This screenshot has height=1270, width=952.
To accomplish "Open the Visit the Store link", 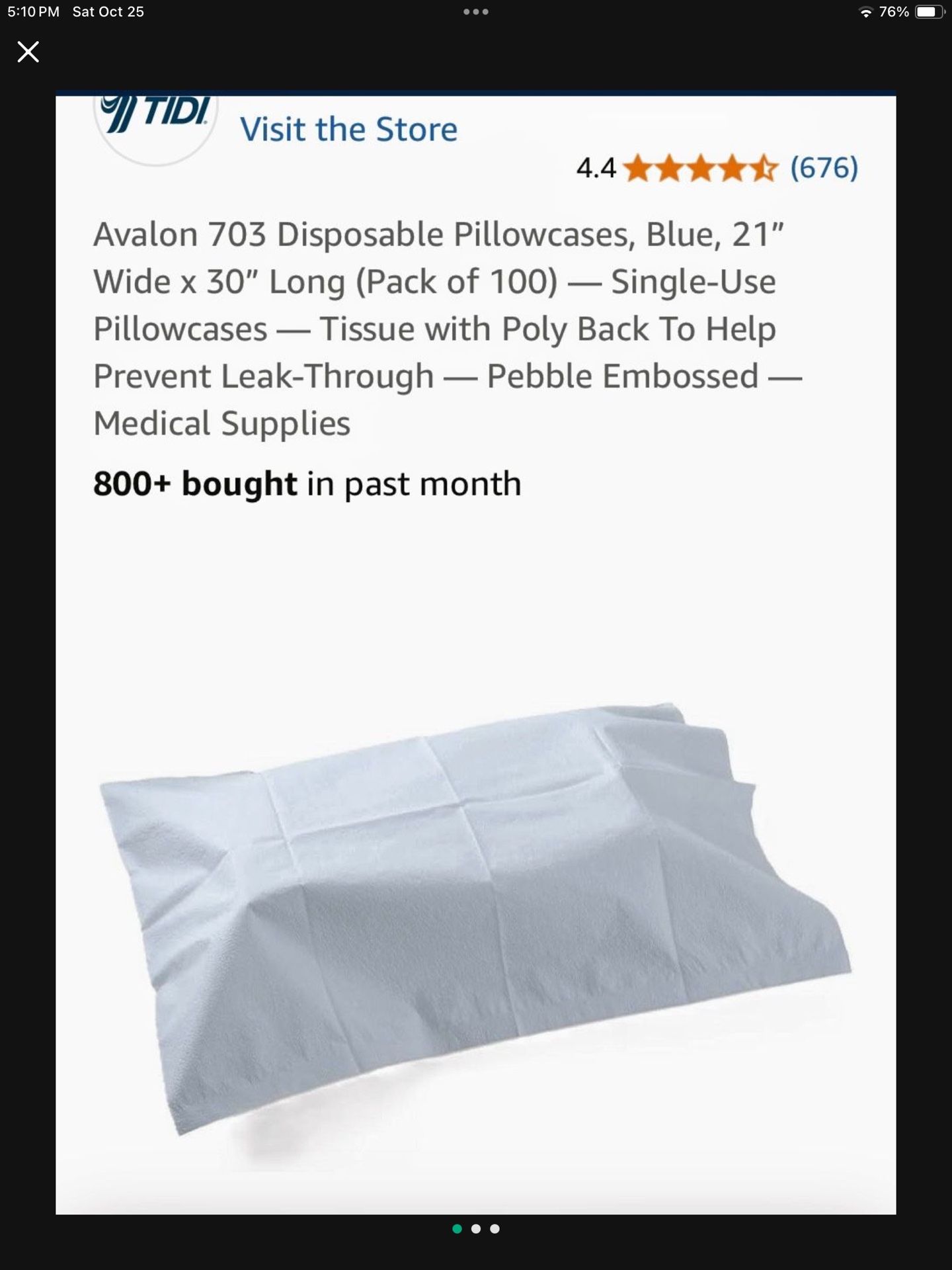I will (x=349, y=128).
